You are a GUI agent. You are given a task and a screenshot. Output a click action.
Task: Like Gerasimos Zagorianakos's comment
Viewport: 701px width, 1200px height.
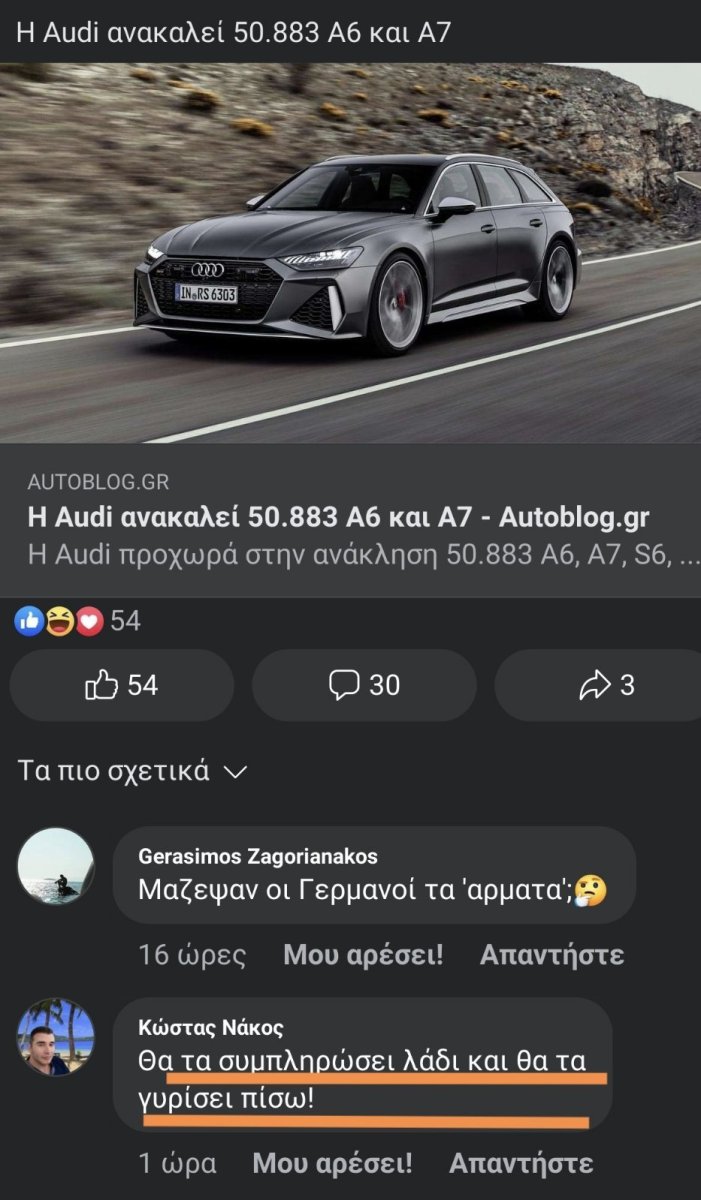[x=363, y=955]
